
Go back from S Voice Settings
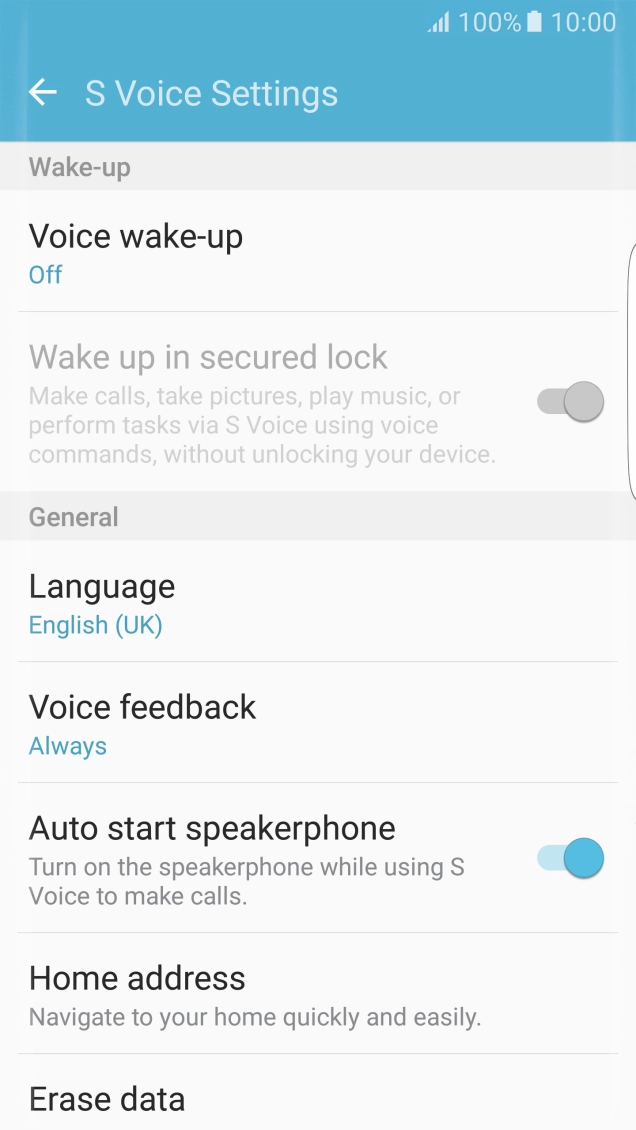tap(43, 93)
